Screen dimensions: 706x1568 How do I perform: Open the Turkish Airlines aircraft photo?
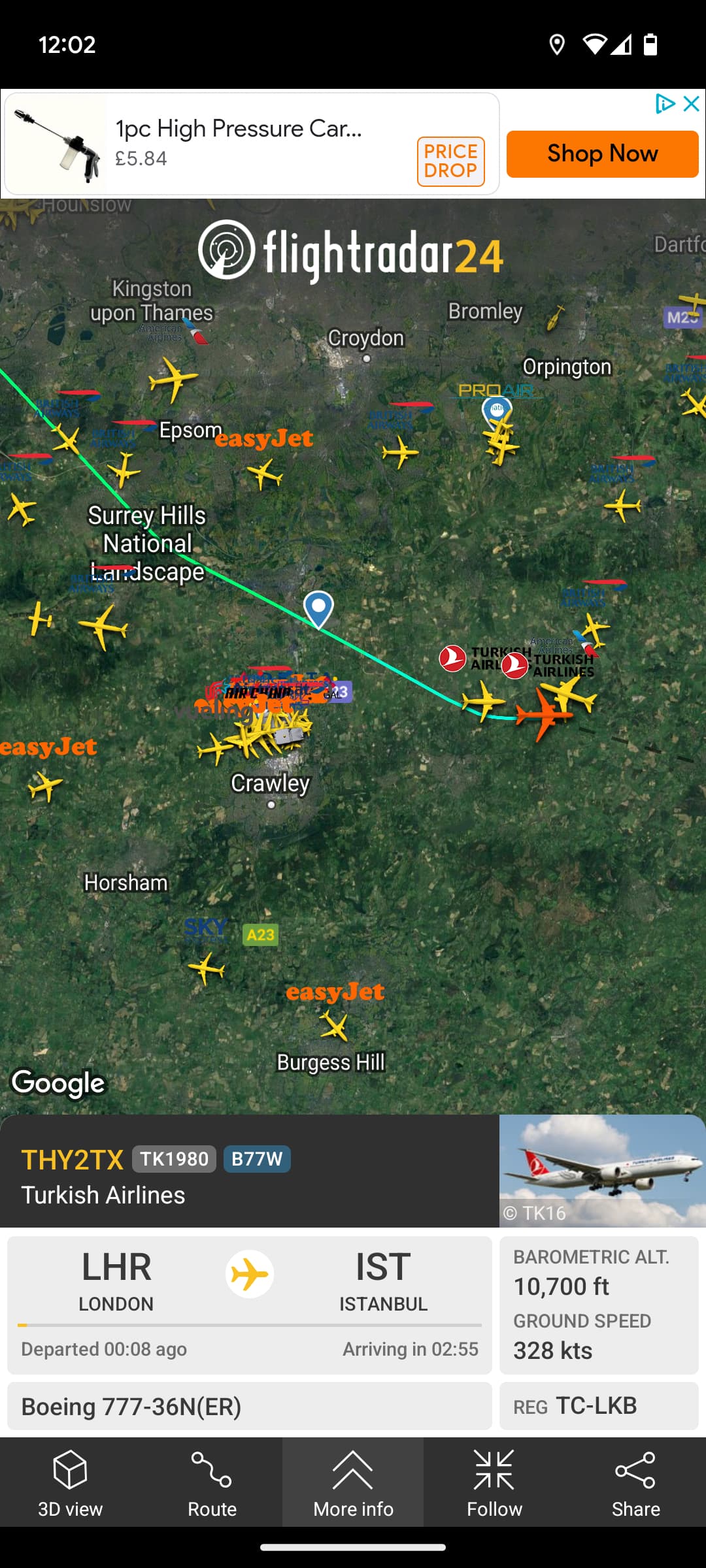pyautogui.click(x=602, y=1171)
